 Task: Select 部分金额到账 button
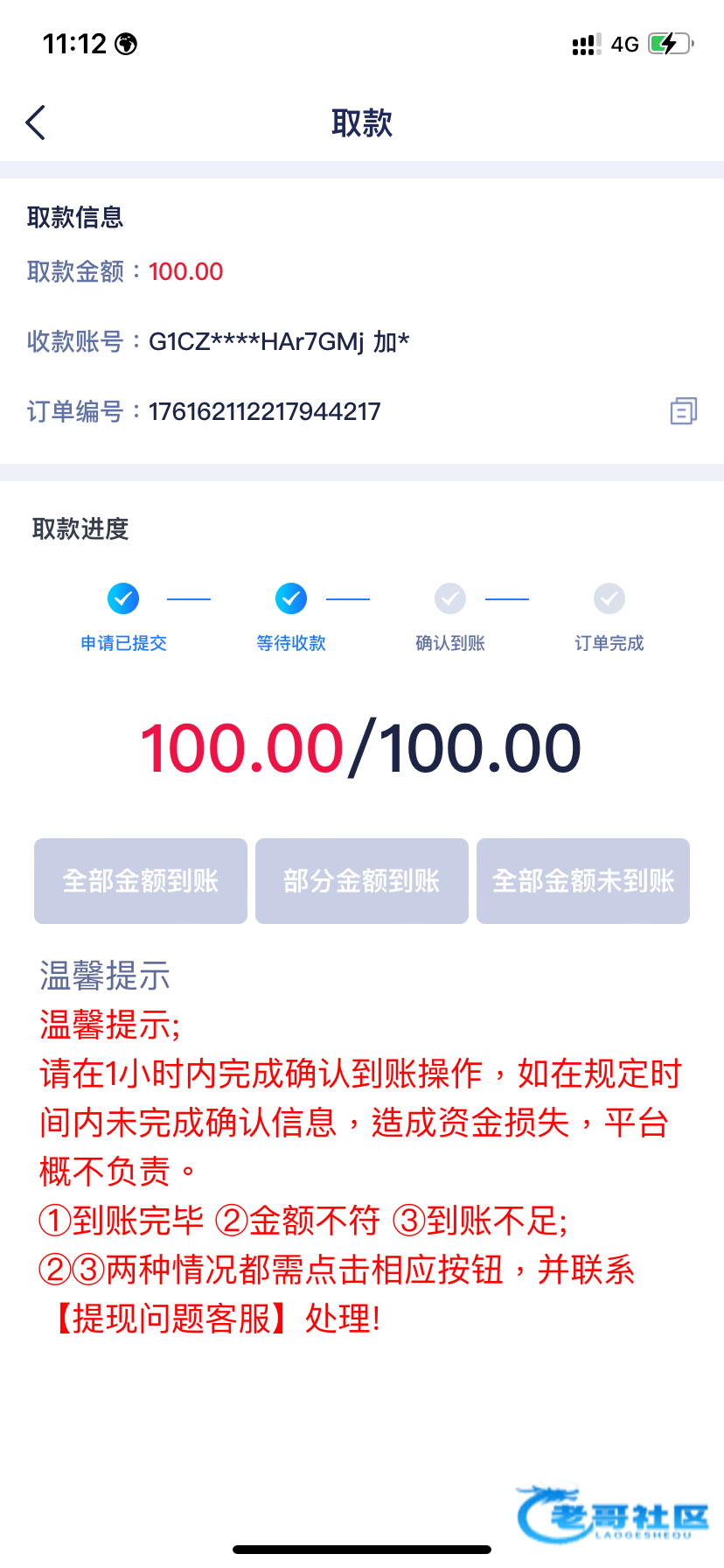(362, 881)
